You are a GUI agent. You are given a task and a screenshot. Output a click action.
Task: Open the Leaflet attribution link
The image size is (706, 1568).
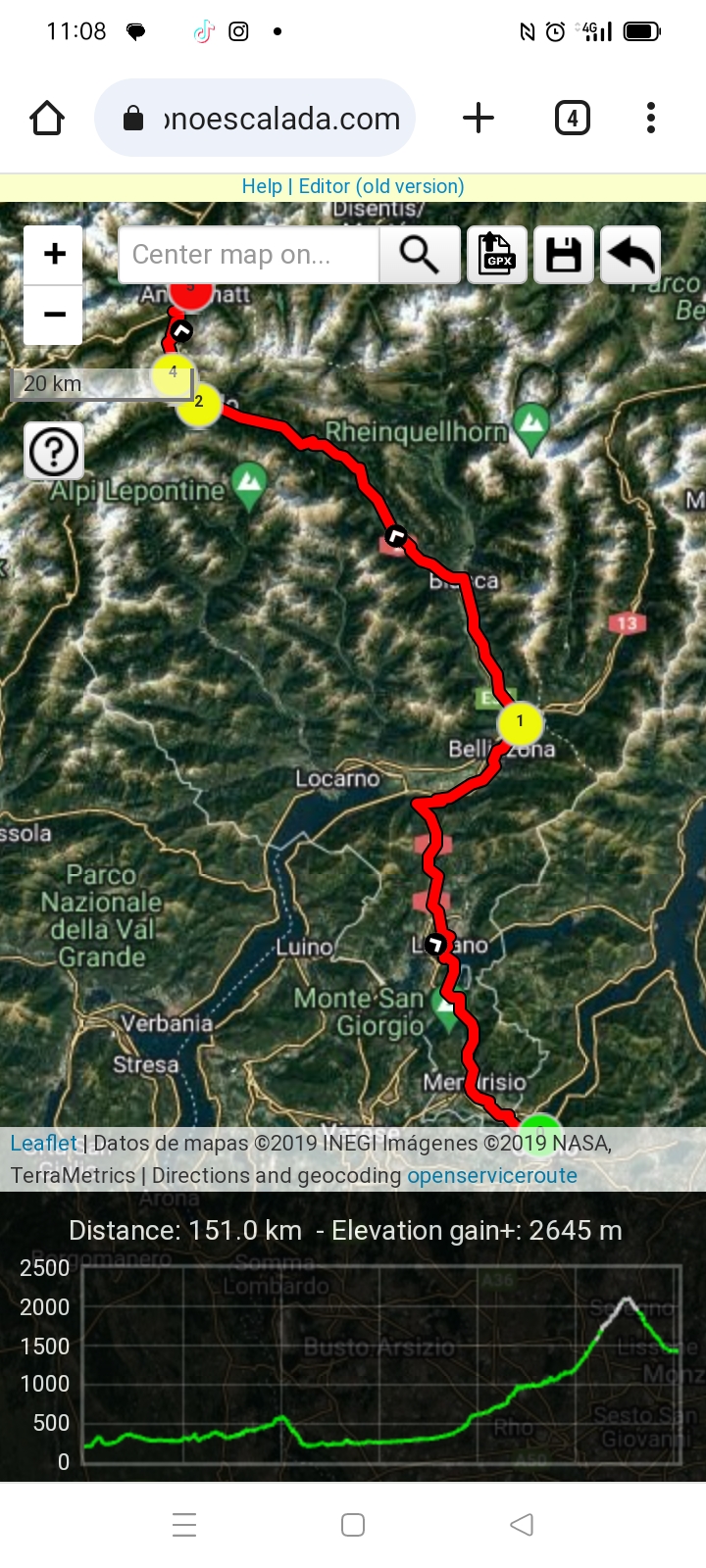pyautogui.click(x=43, y=1143)
